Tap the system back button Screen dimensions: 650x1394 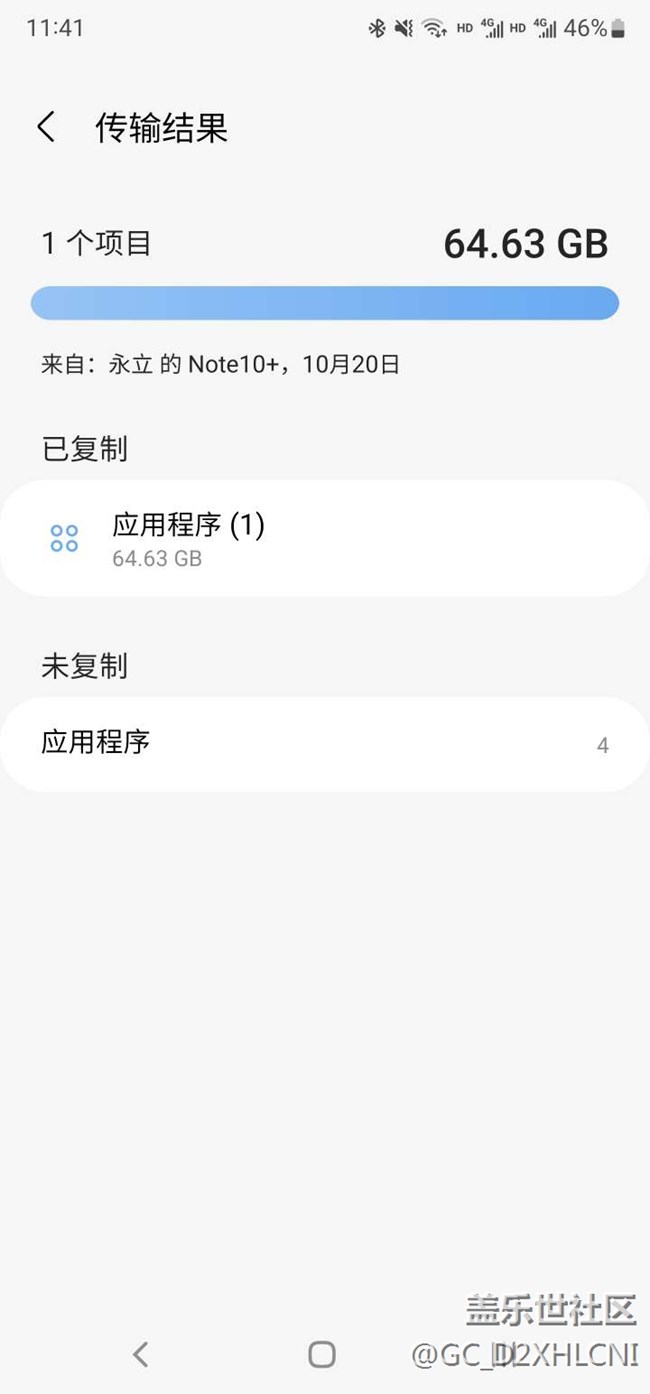(141, 1354)
